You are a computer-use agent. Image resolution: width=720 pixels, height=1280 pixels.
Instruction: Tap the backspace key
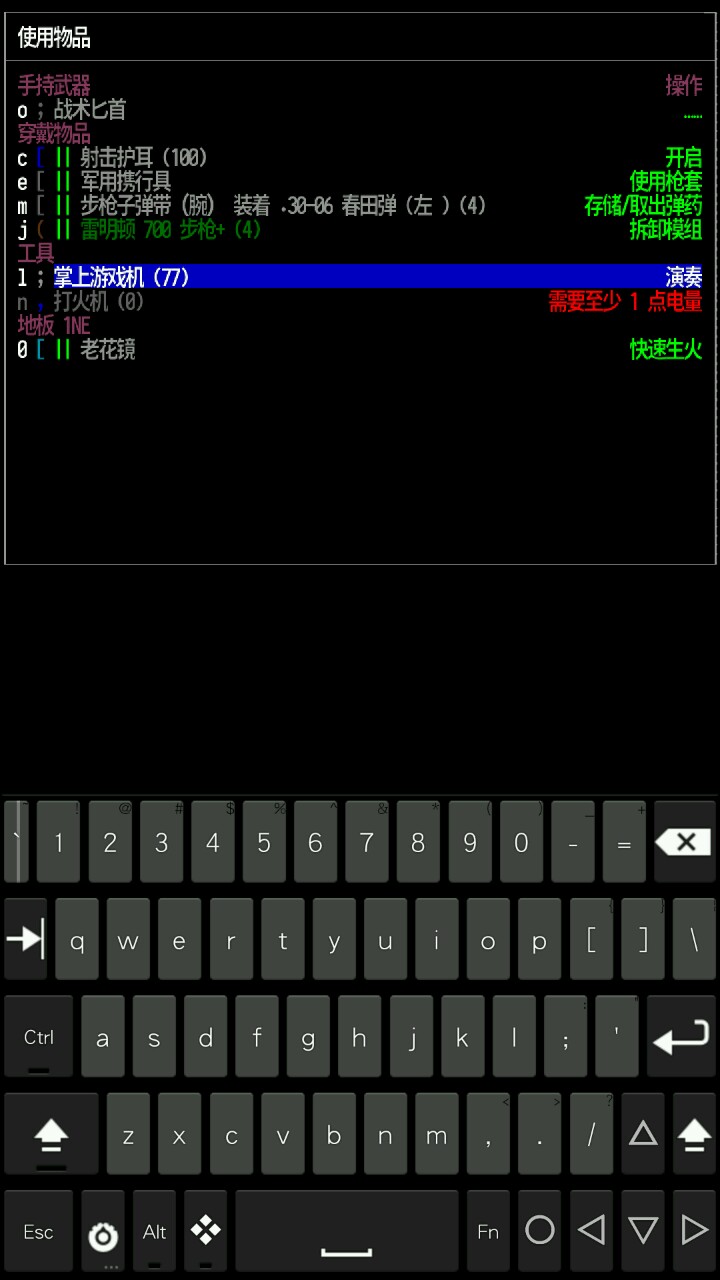tap(684, 843)
